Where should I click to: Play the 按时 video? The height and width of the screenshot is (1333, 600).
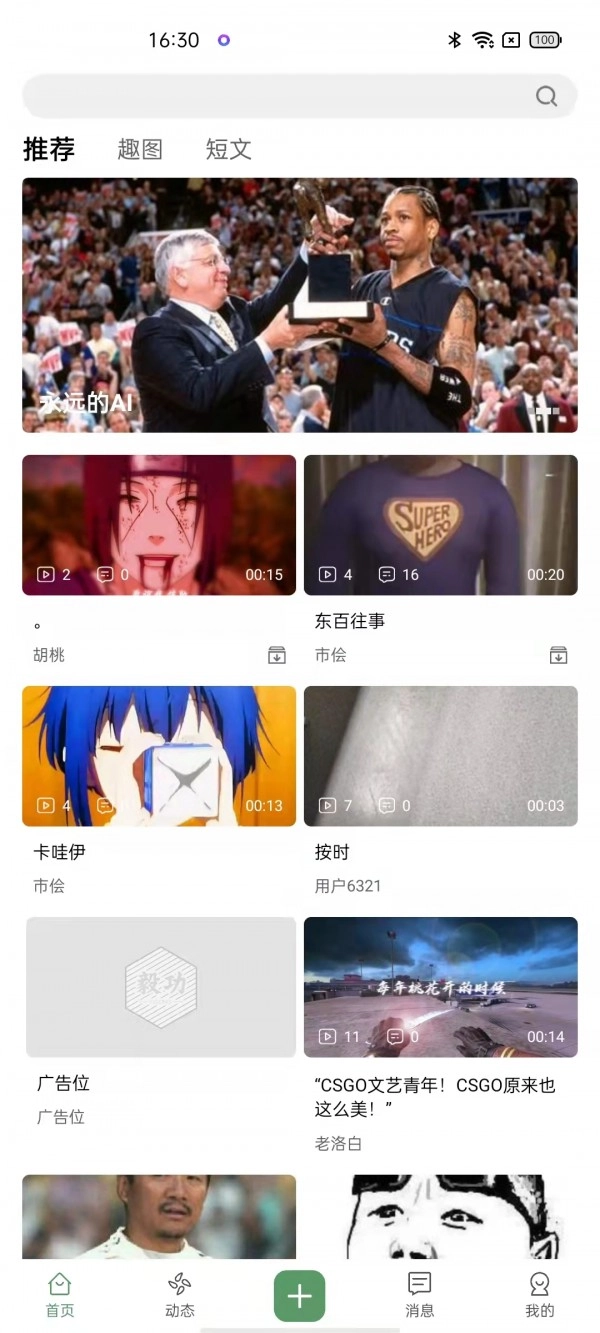tap(440, 756)
